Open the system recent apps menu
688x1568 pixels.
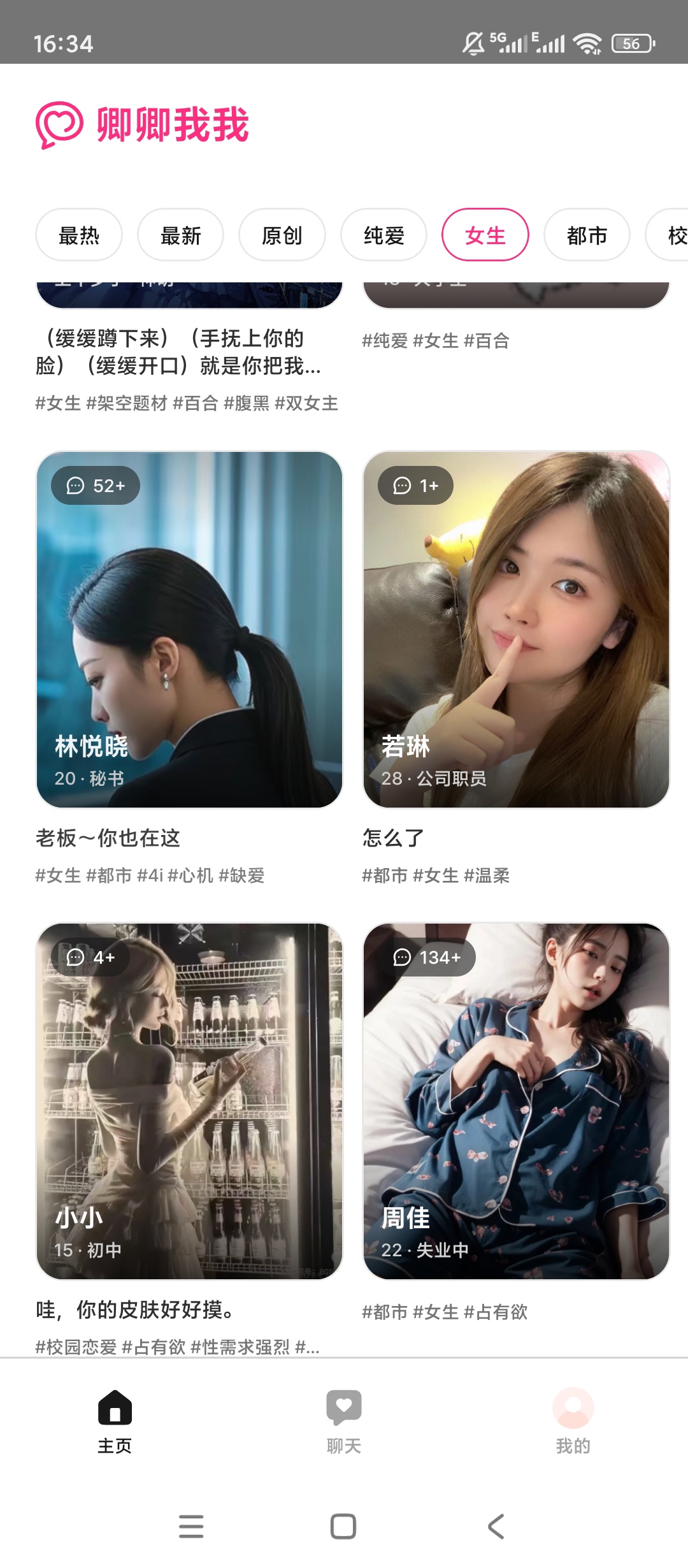[191, 1527]
